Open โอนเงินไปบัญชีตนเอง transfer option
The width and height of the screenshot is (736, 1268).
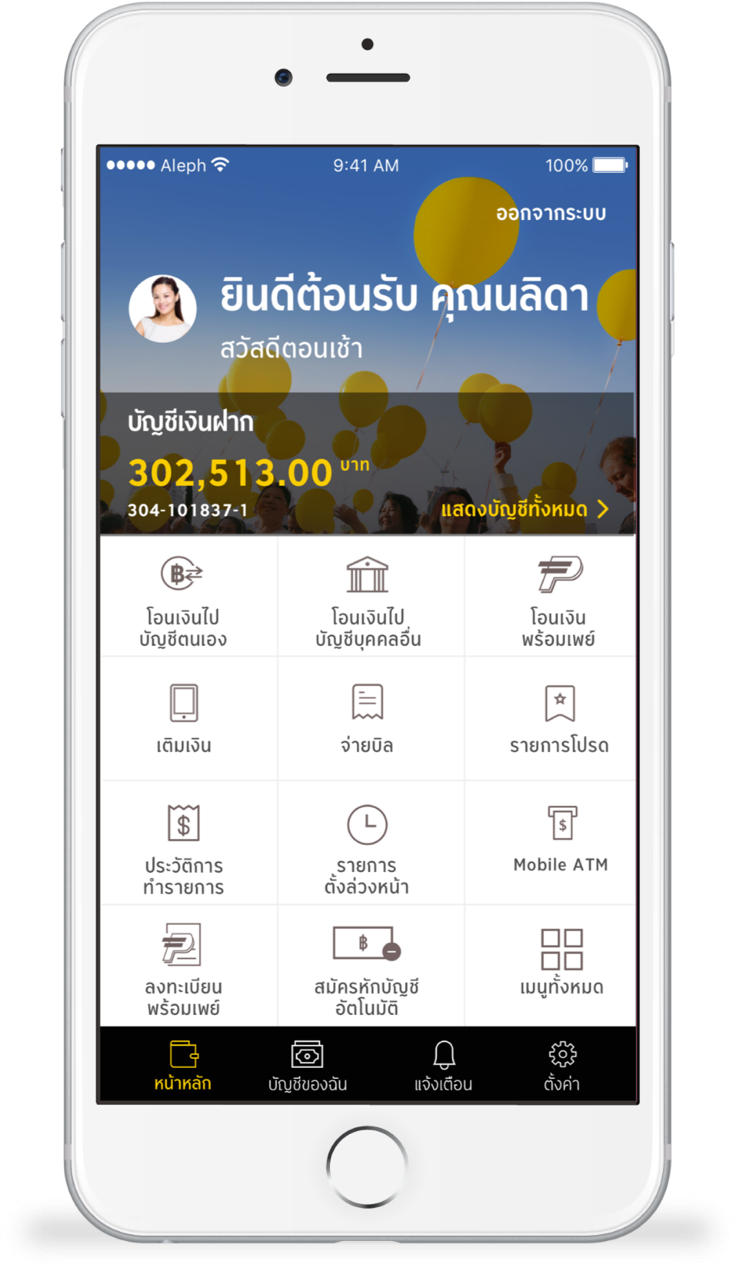(183, 600)
